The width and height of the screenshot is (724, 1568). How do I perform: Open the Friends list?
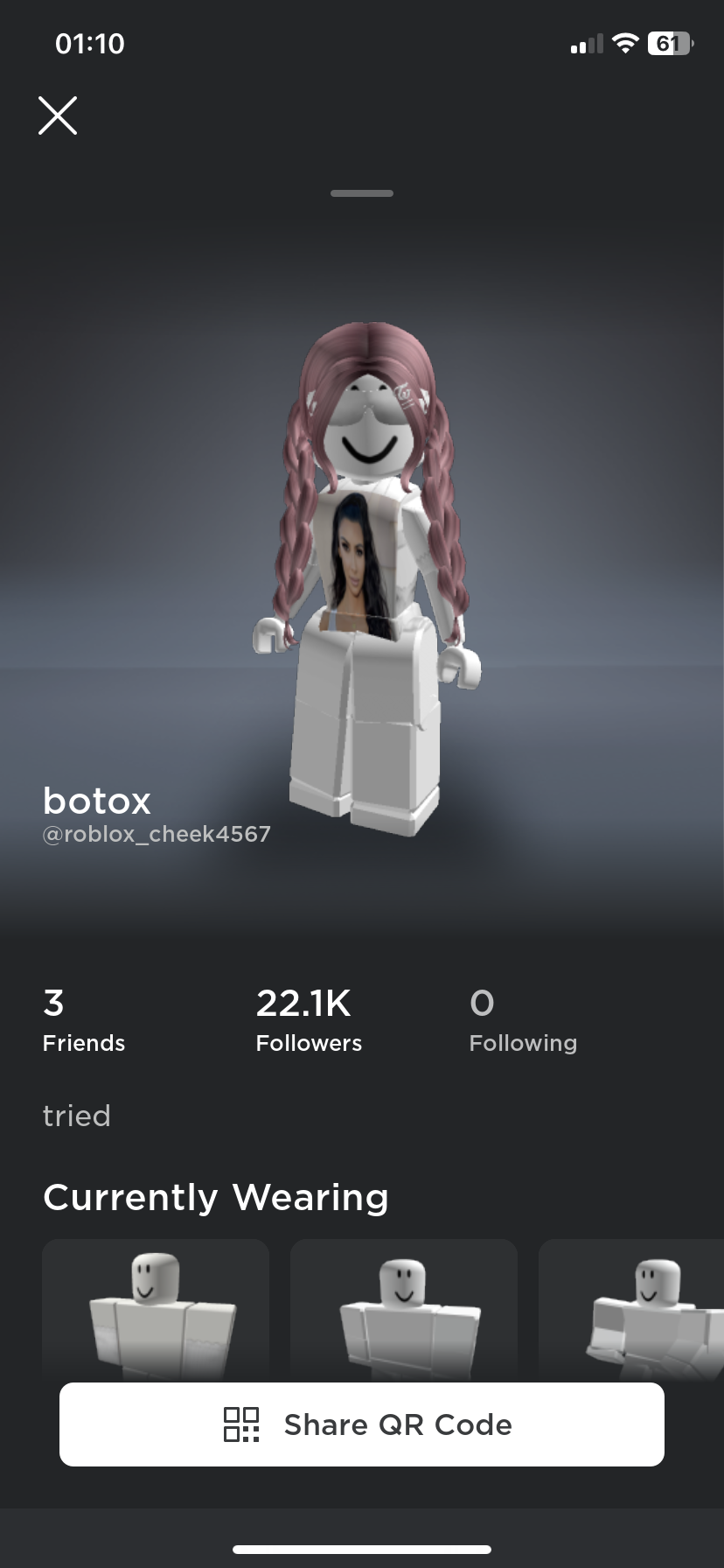click(84, 1020)
